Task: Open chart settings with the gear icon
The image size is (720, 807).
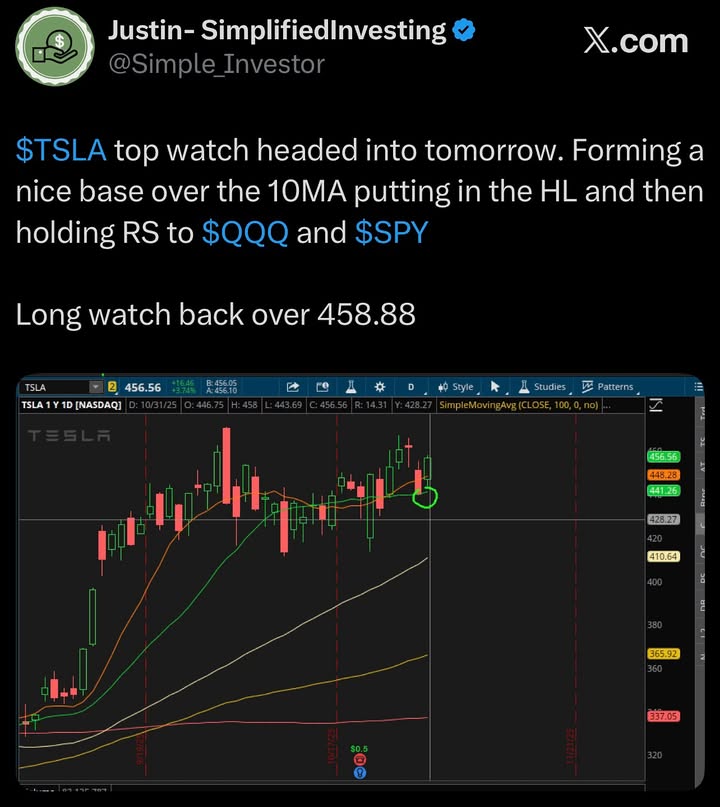Action: coord(380,386)
